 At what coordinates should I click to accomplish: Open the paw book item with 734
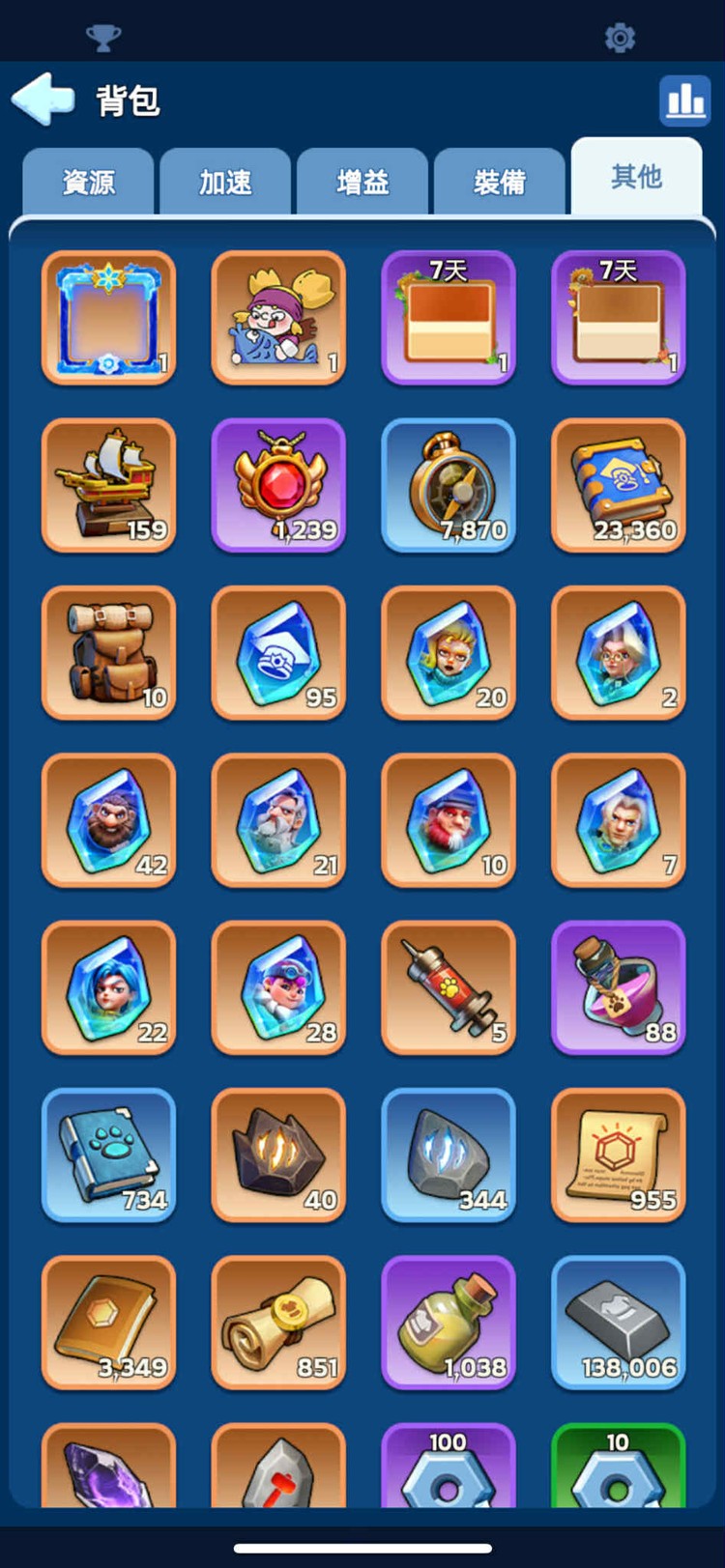pyautogui.click(x=109, y=1155)
